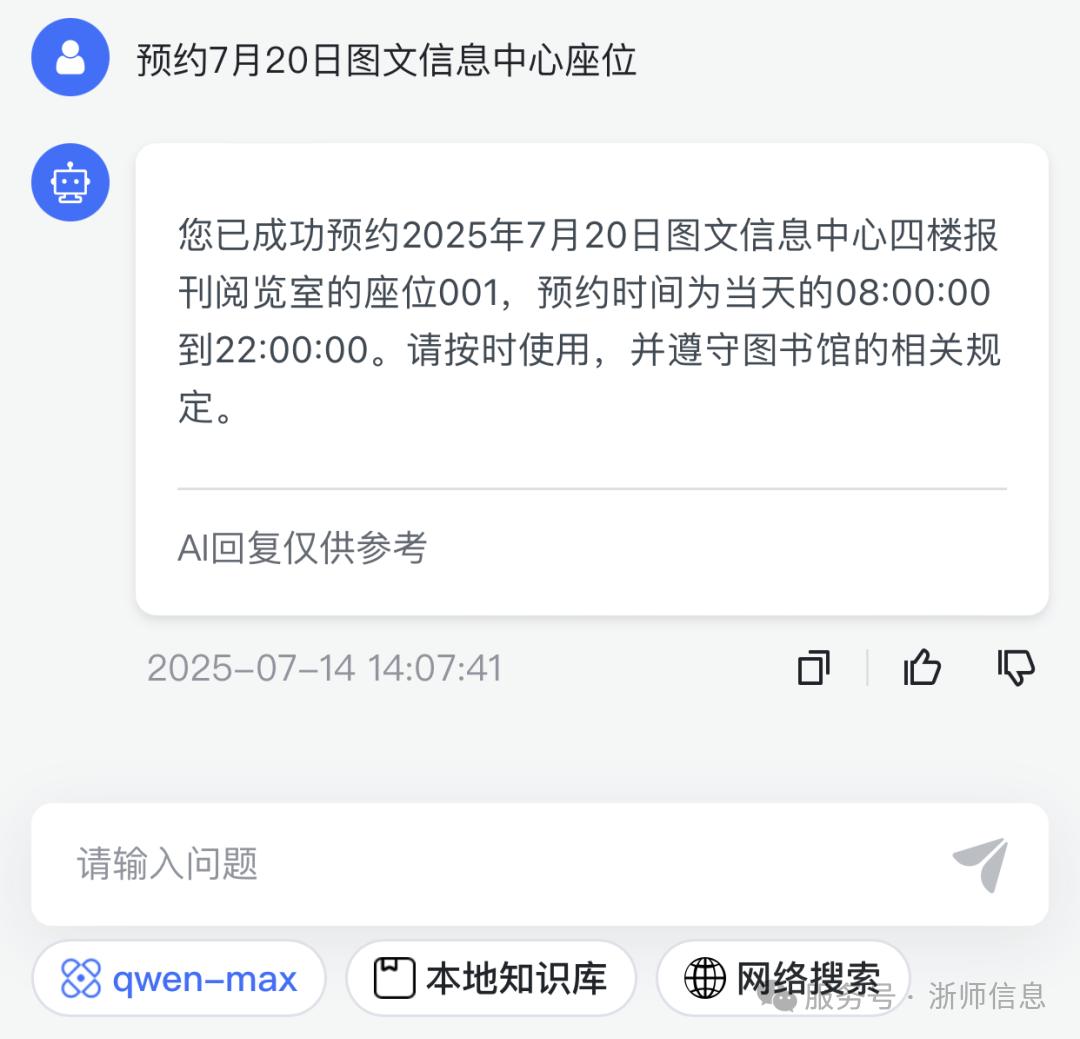Send the message with the paper plane icon
This screenshot has width=1080, height=1039.
point(980,864)
